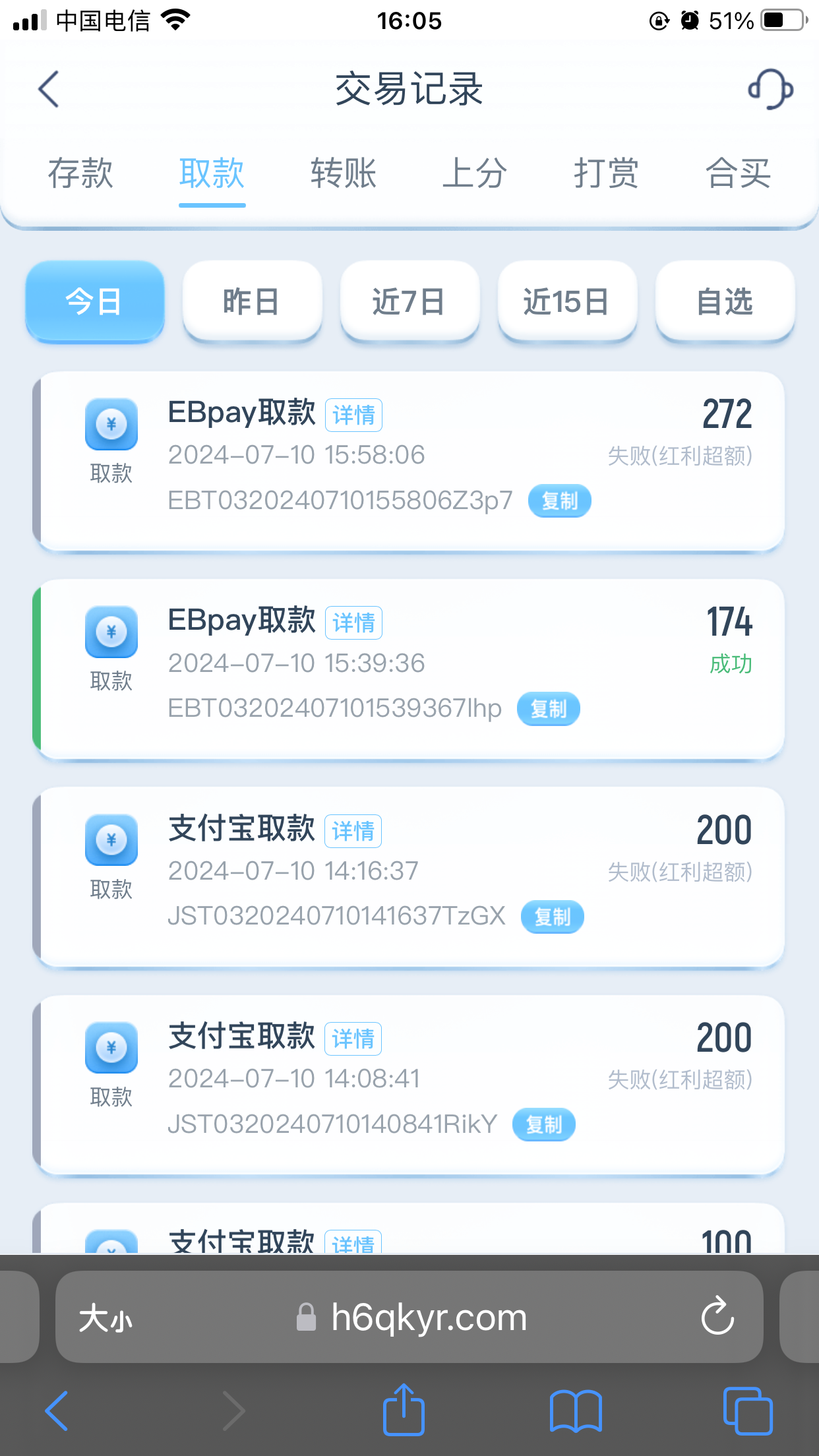Open the 上分 tab
819x1456 pixels.
pos(475,174)
